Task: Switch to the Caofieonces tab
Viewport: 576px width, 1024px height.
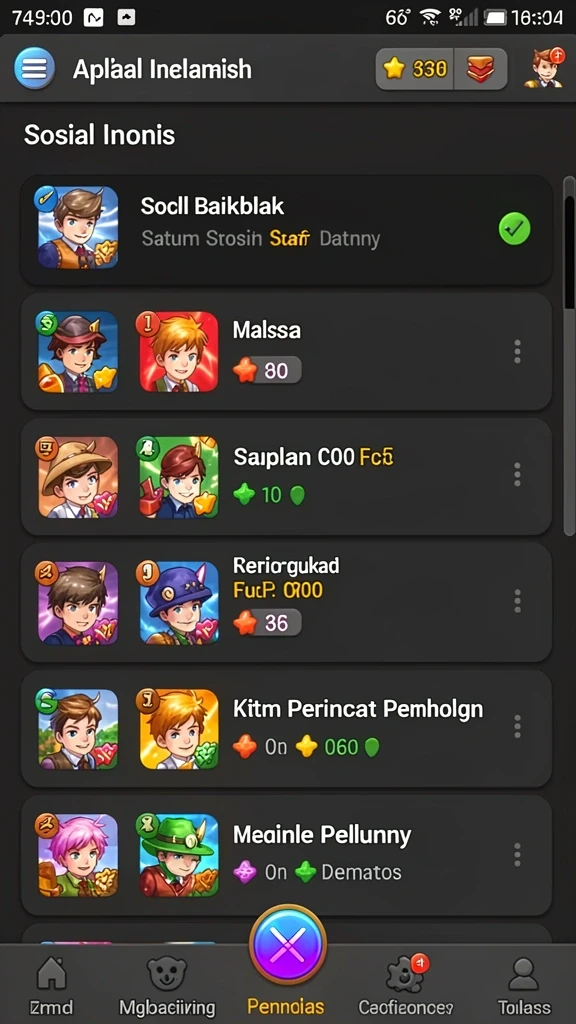Action: (x=406, y=985)
